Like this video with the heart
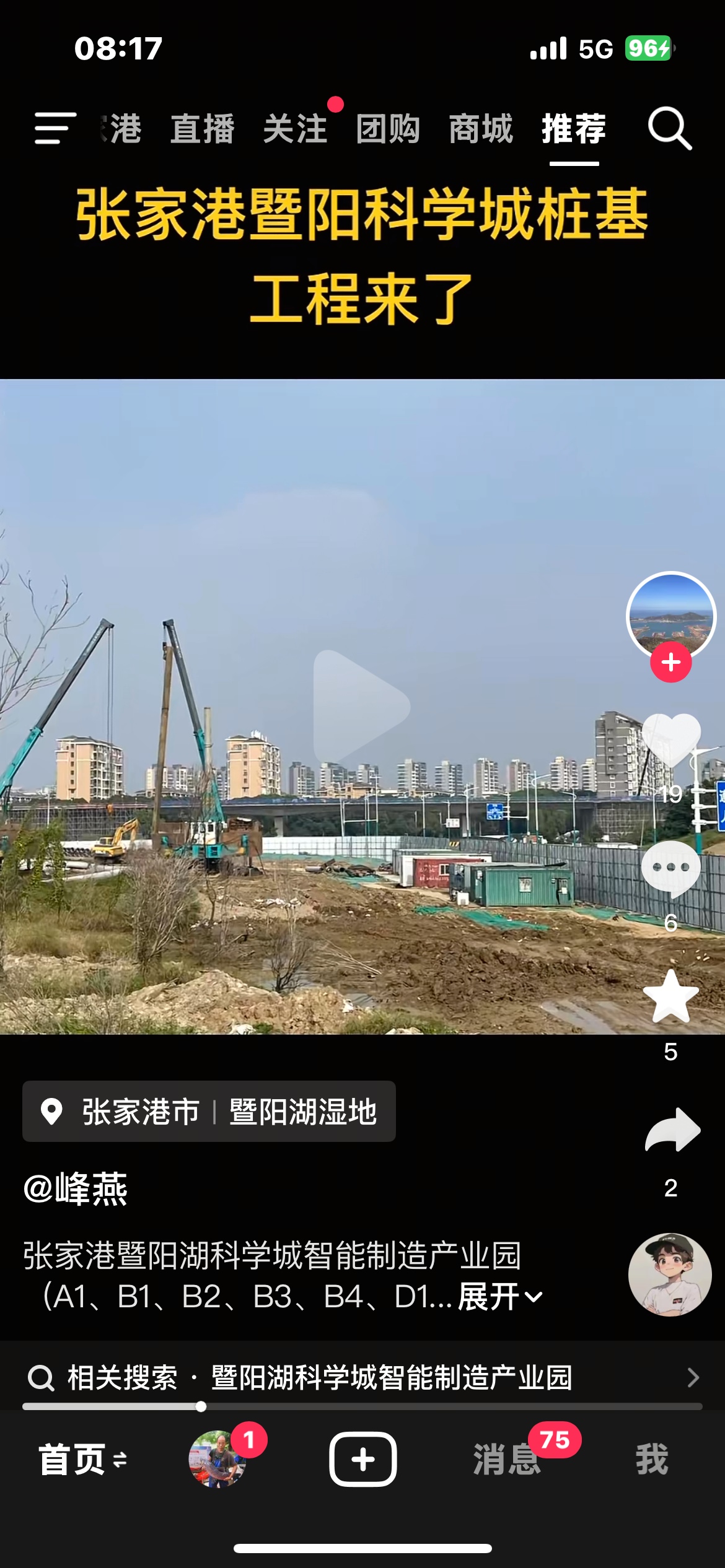This screenshot has height=1568, width=725. (670, 740)
